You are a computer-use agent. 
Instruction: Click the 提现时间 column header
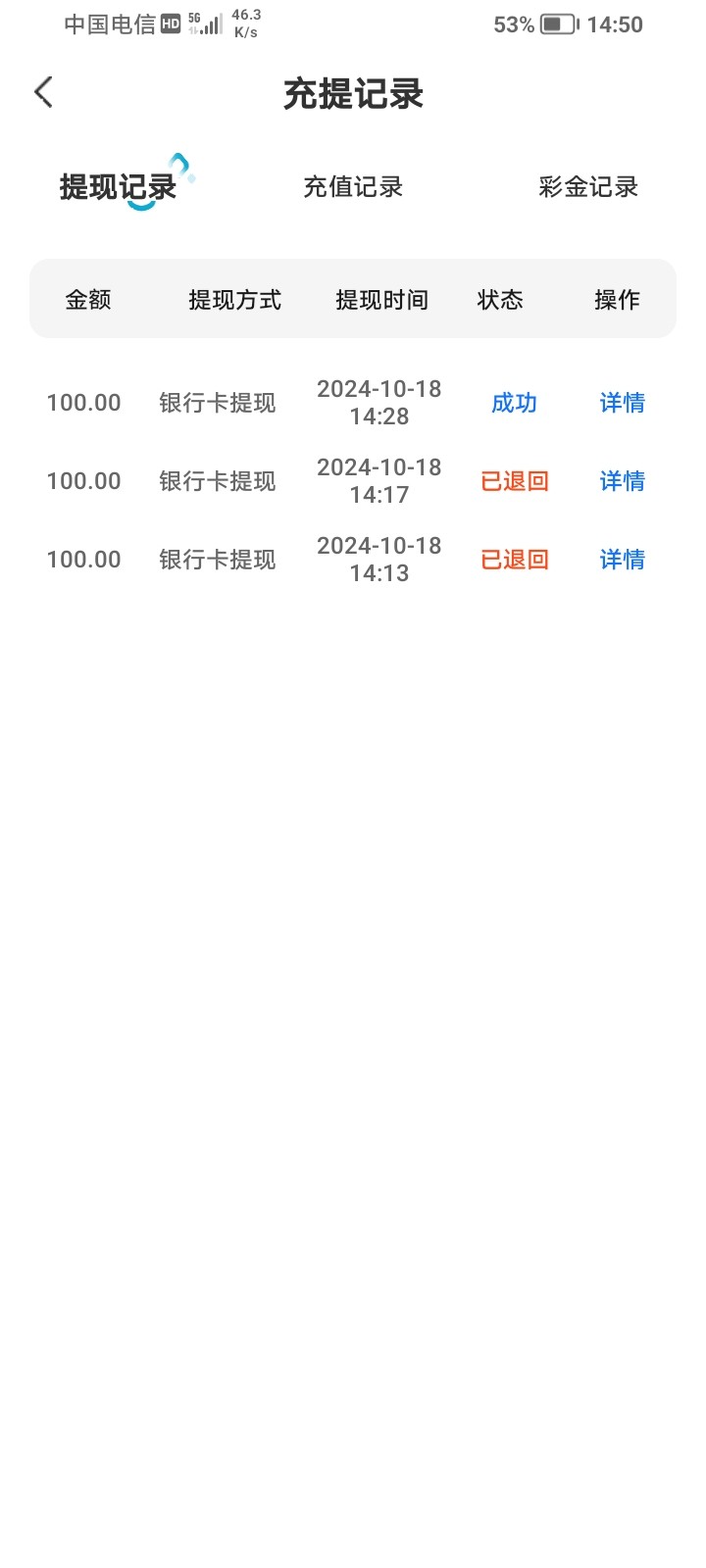pyautogui.click(x=380, y=300)
